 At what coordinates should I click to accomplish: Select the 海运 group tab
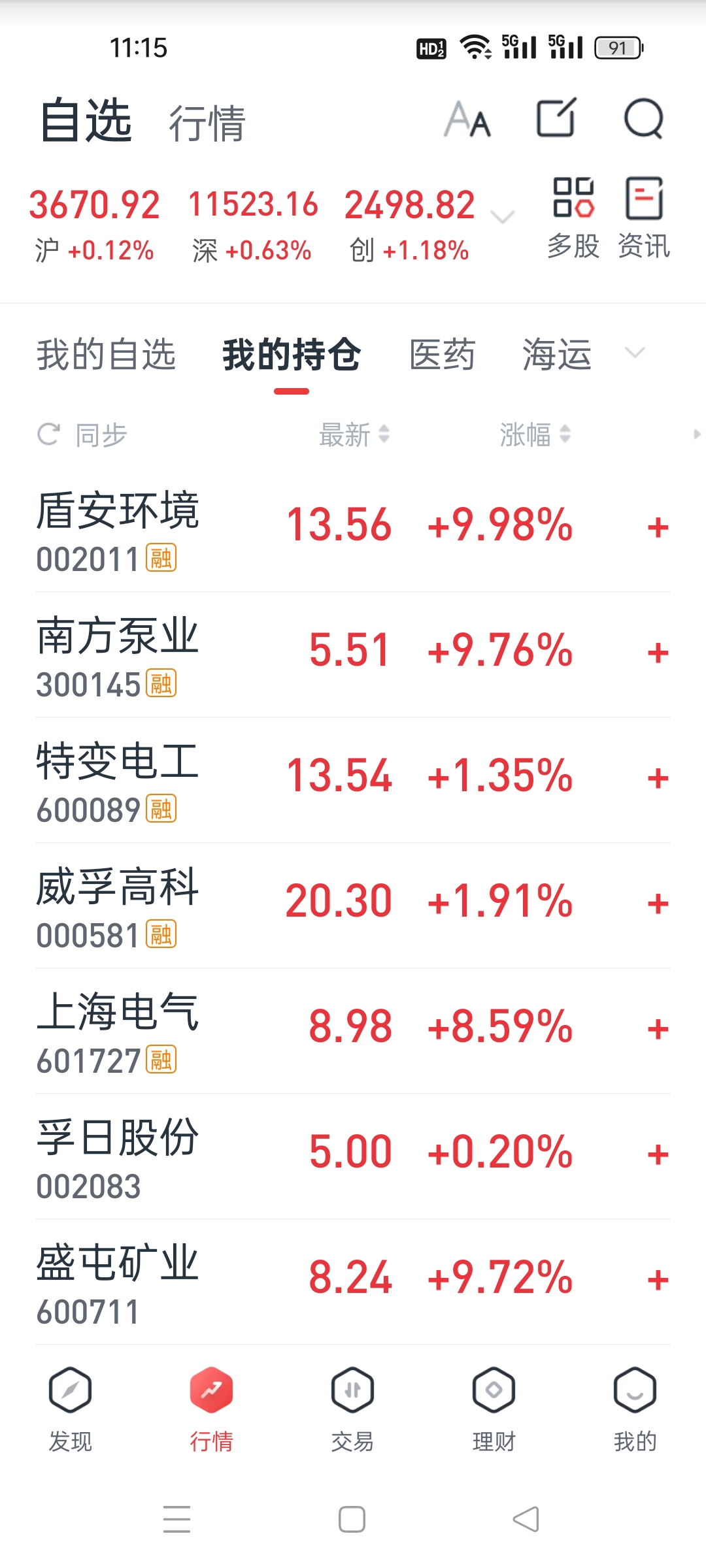point(556,355)
